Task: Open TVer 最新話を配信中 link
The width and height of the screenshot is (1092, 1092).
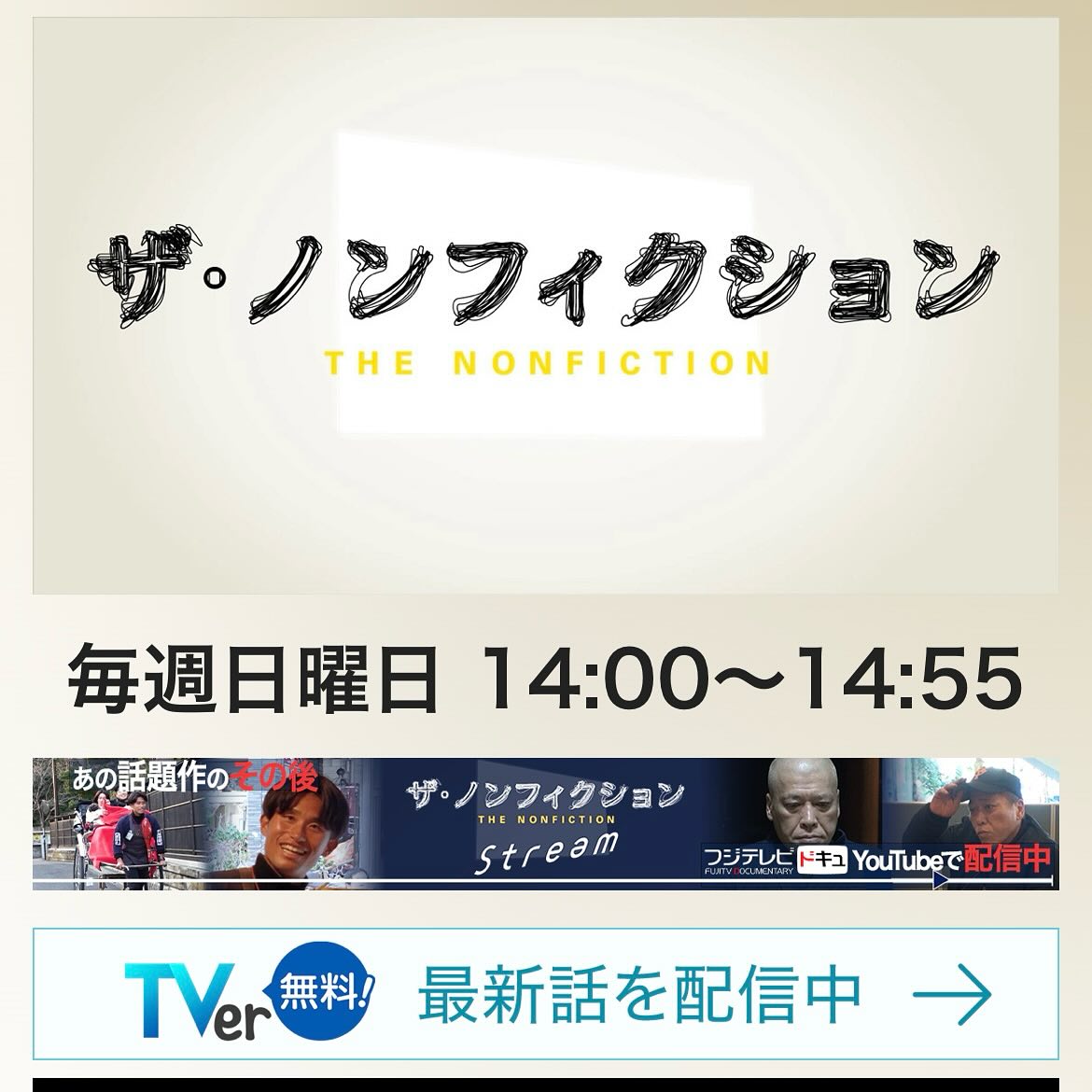Action: click(546, 994)
